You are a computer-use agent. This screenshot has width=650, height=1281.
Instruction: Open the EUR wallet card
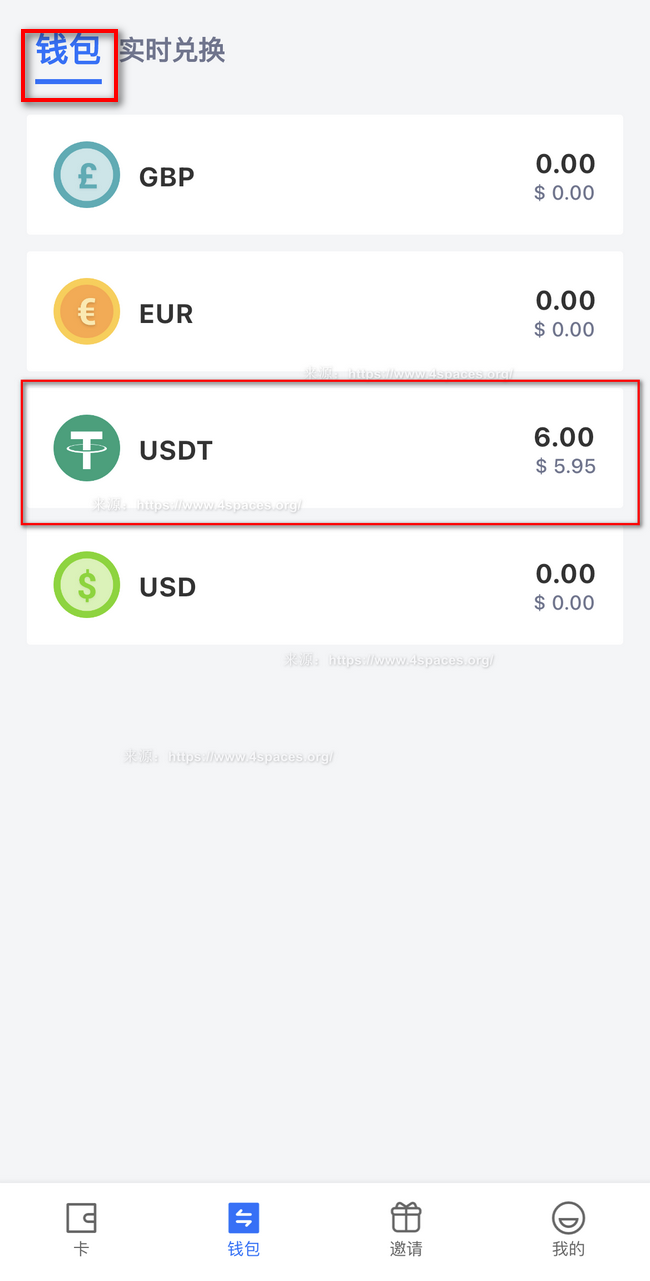point(325,312)
